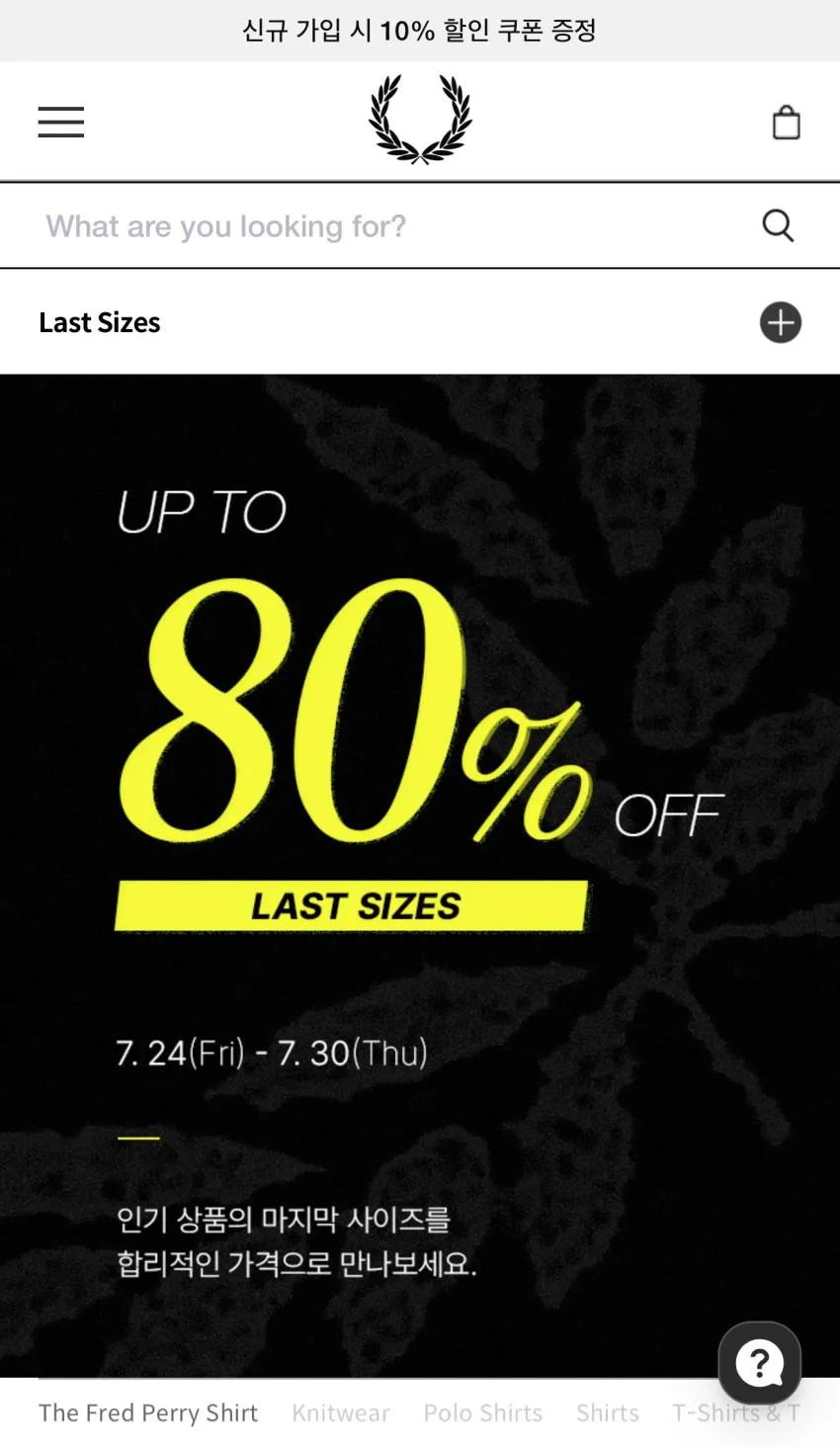Open the hamburger menu

61,123
